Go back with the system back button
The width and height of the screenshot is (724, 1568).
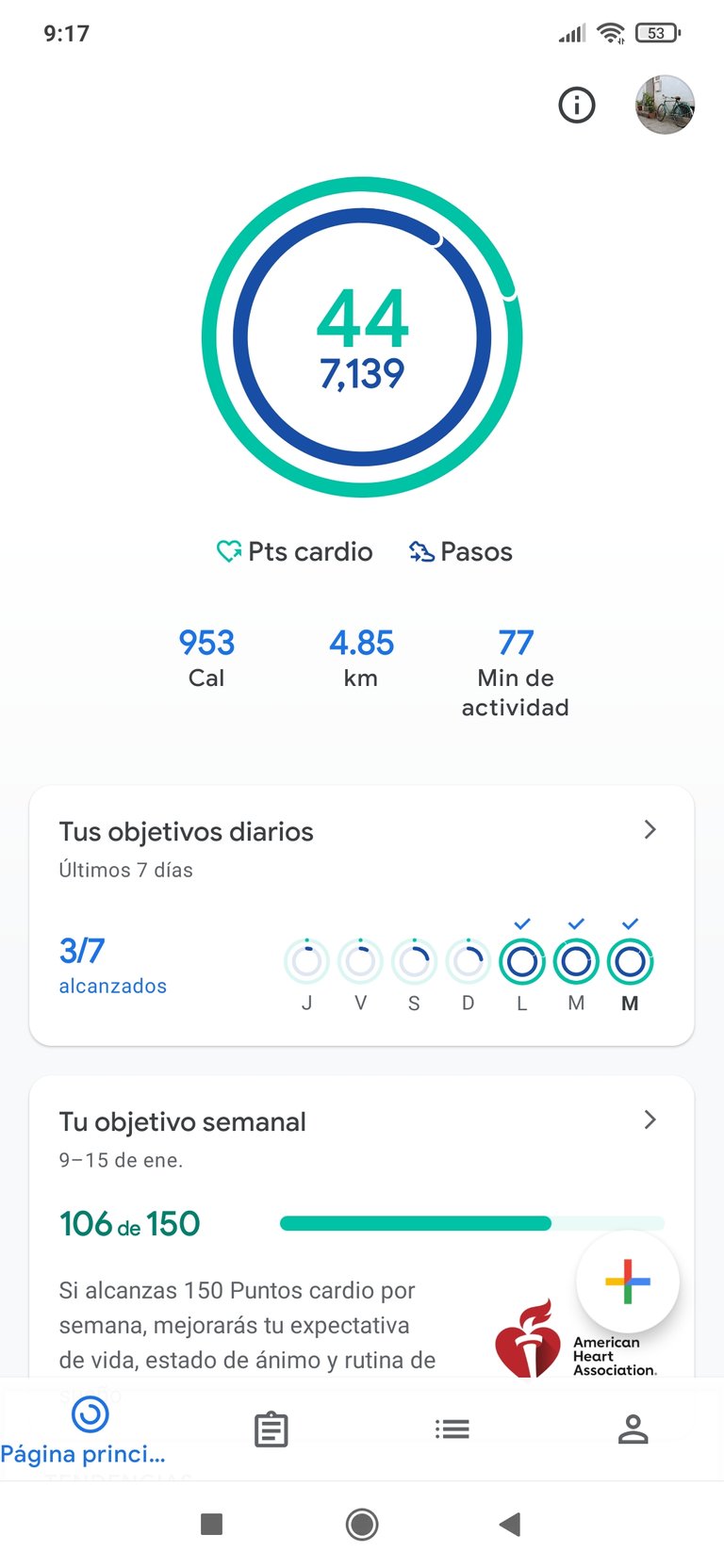pyautogui.click(x=510, y=1524)
